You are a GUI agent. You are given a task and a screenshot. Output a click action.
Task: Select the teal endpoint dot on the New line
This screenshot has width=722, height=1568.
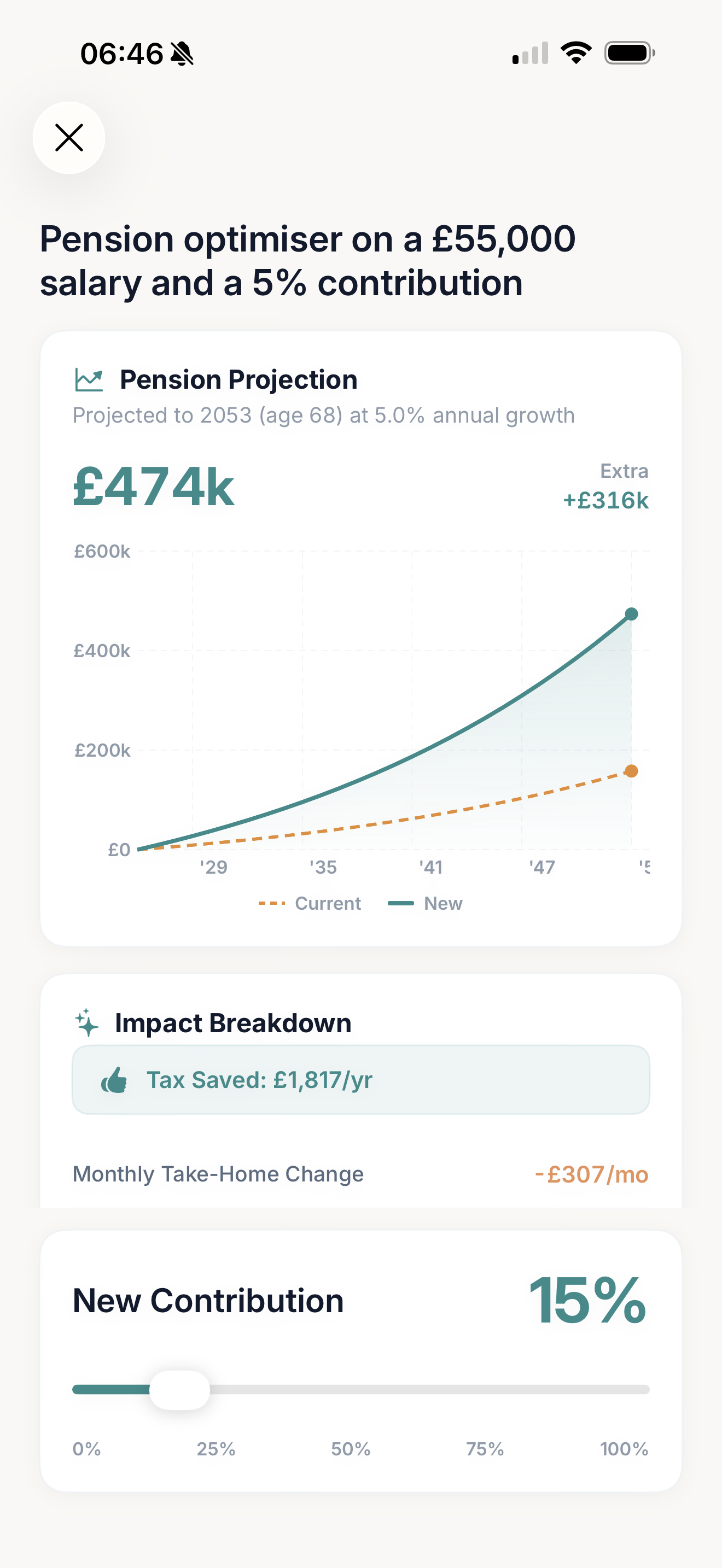pos(632,615)
